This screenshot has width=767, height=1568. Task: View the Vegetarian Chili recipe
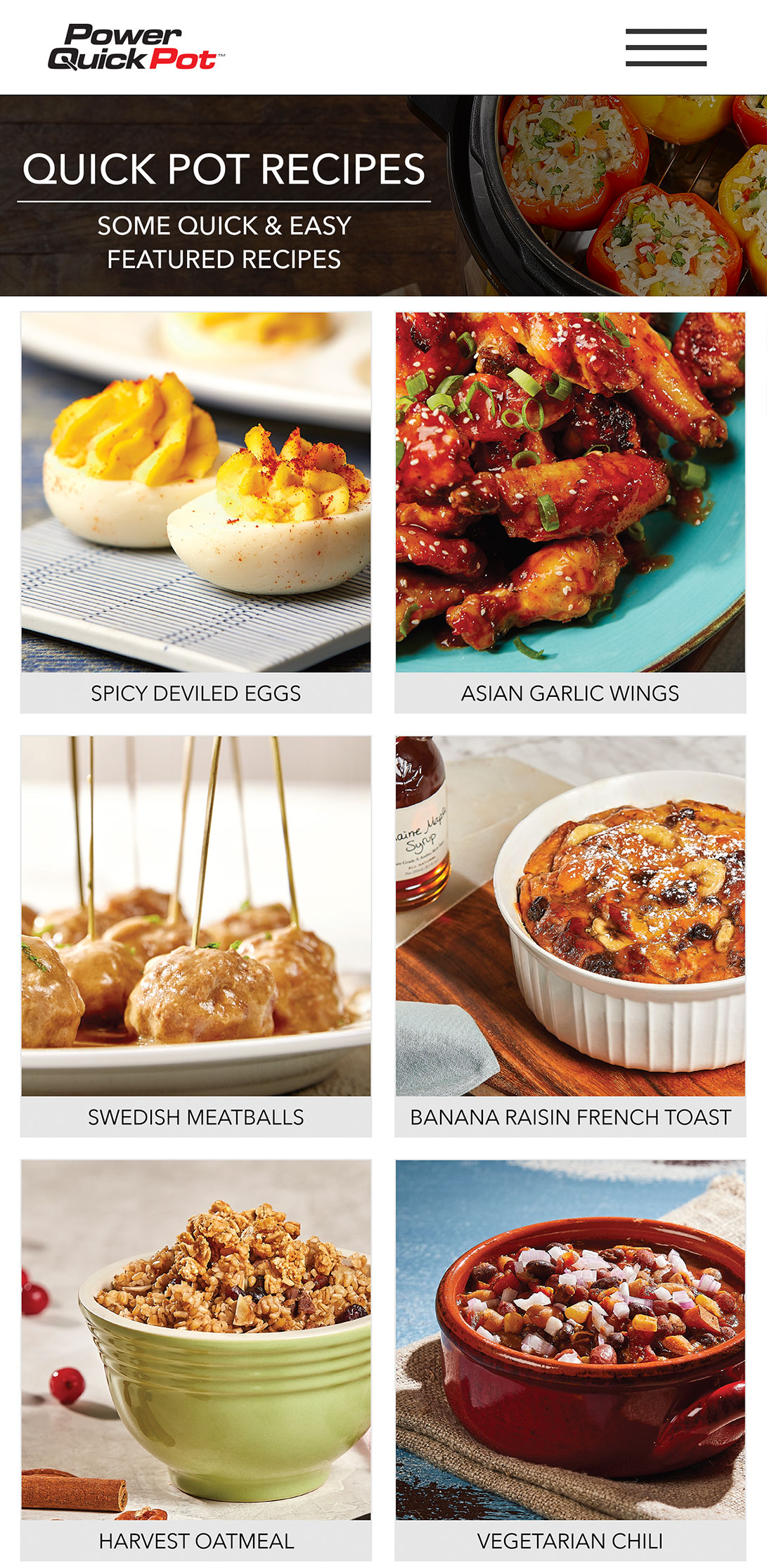point(570,1360)
